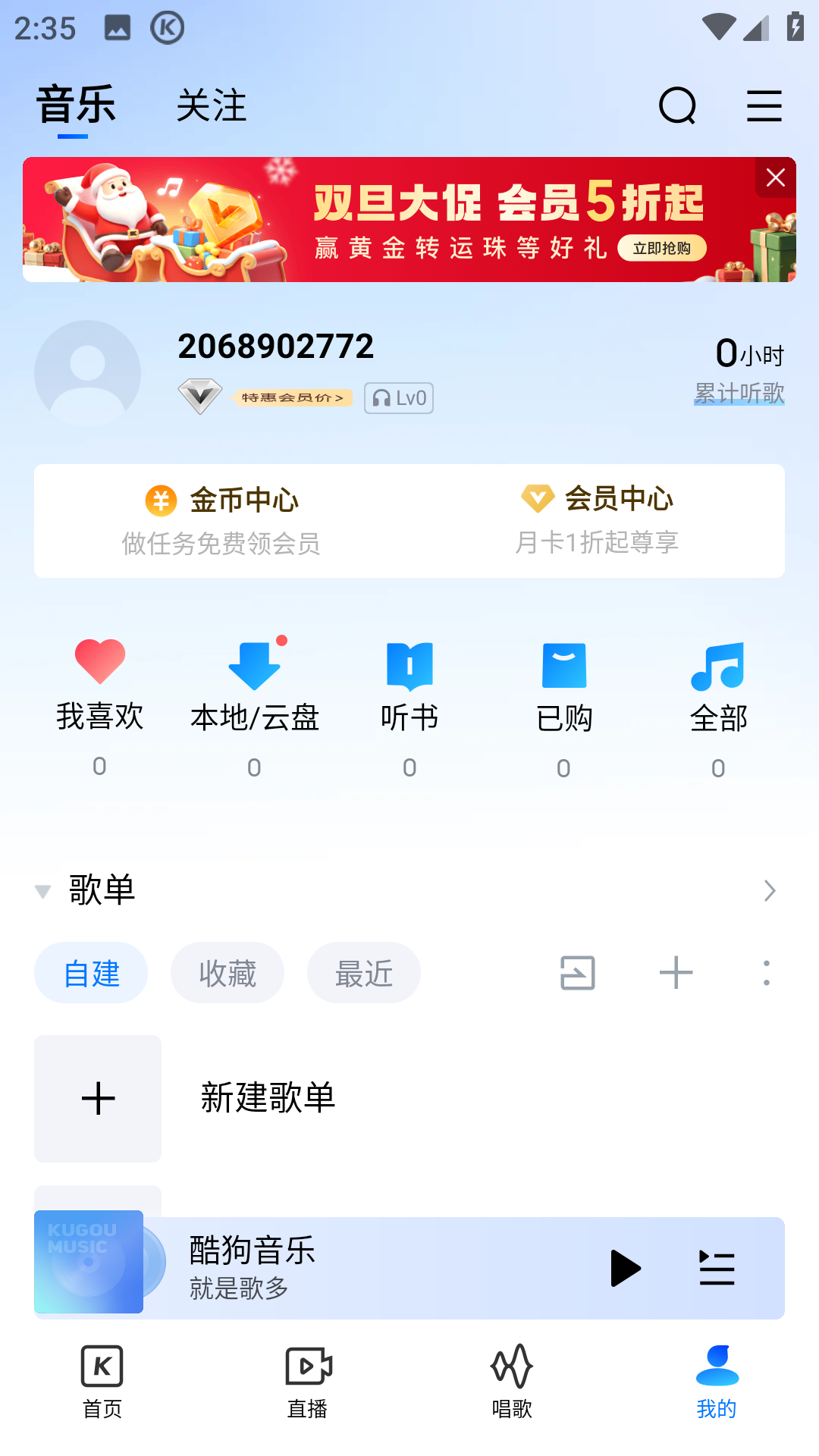Open 金币中心 coin center

[x=221, y=520]
